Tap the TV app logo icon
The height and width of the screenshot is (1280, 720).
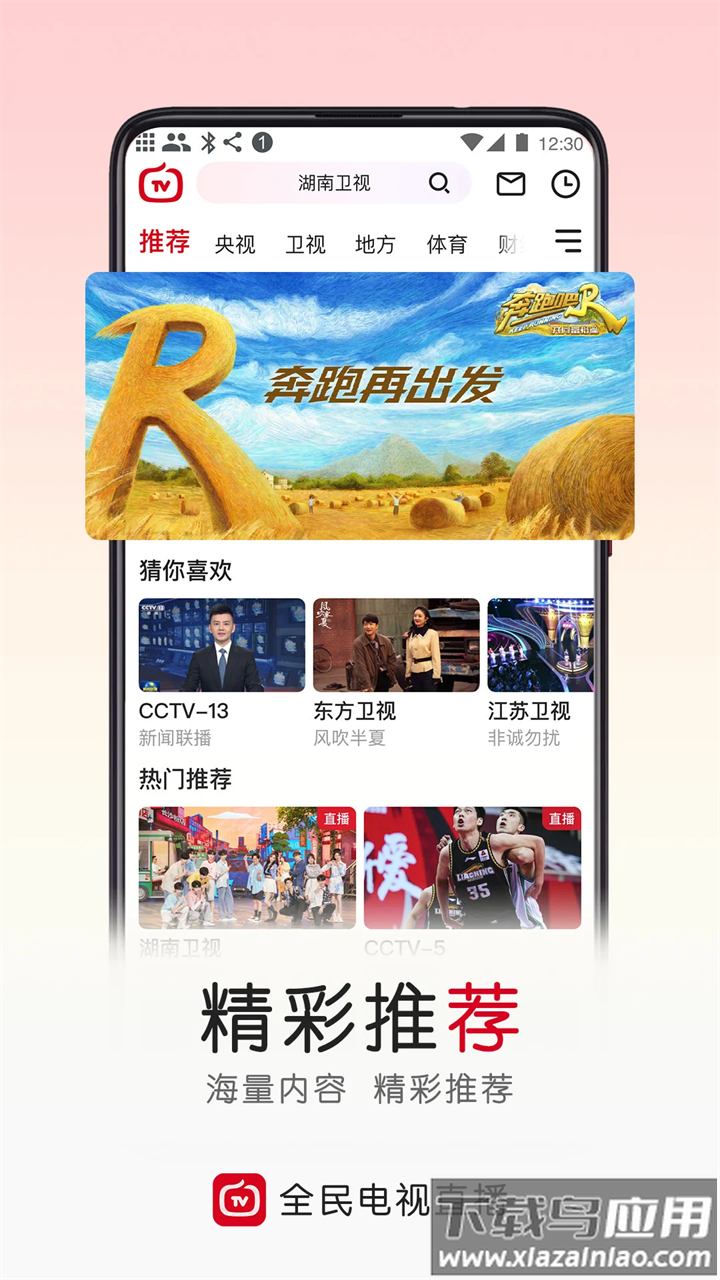tap(162, 183)
